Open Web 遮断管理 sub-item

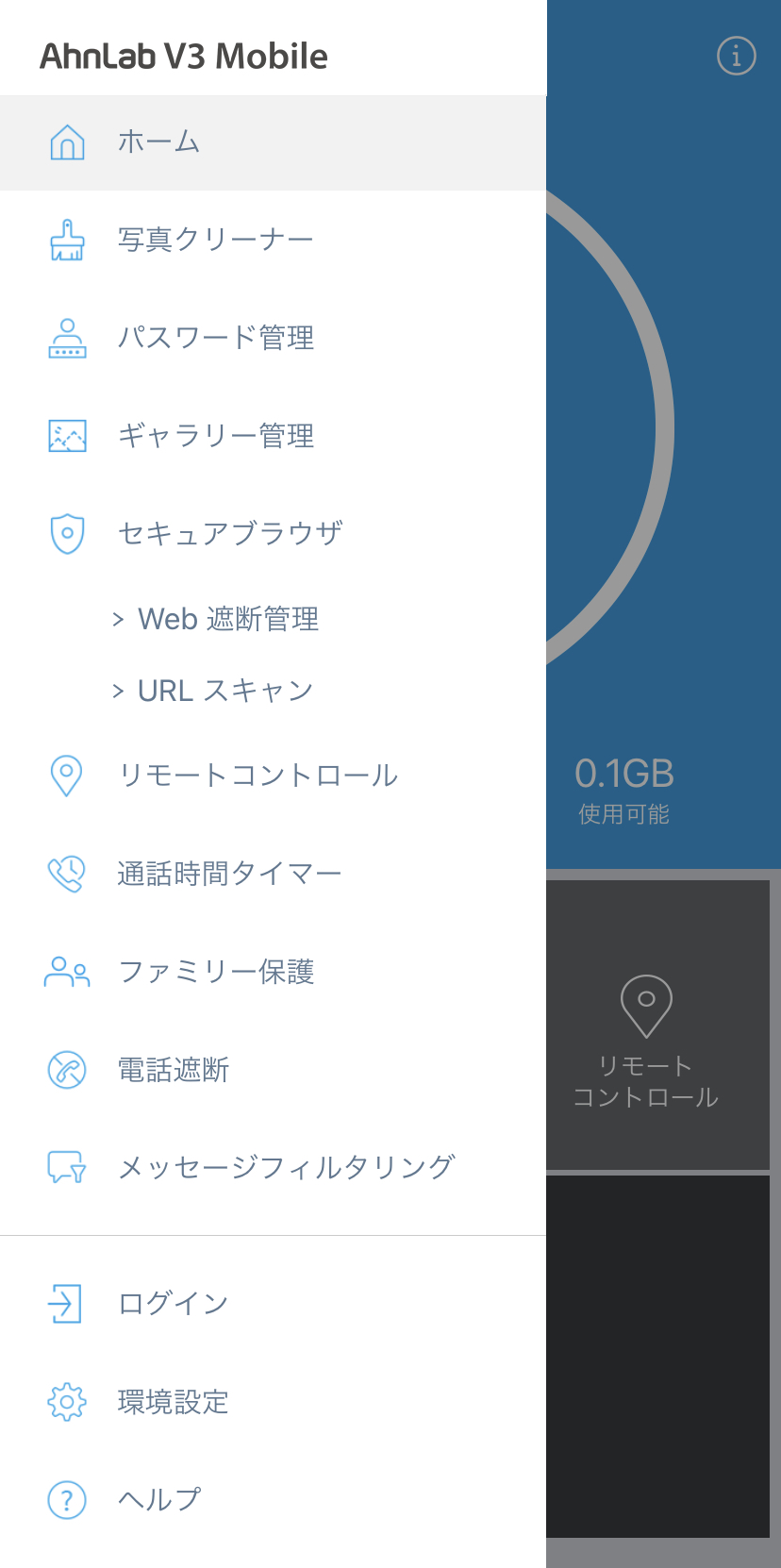pos(273,619)
